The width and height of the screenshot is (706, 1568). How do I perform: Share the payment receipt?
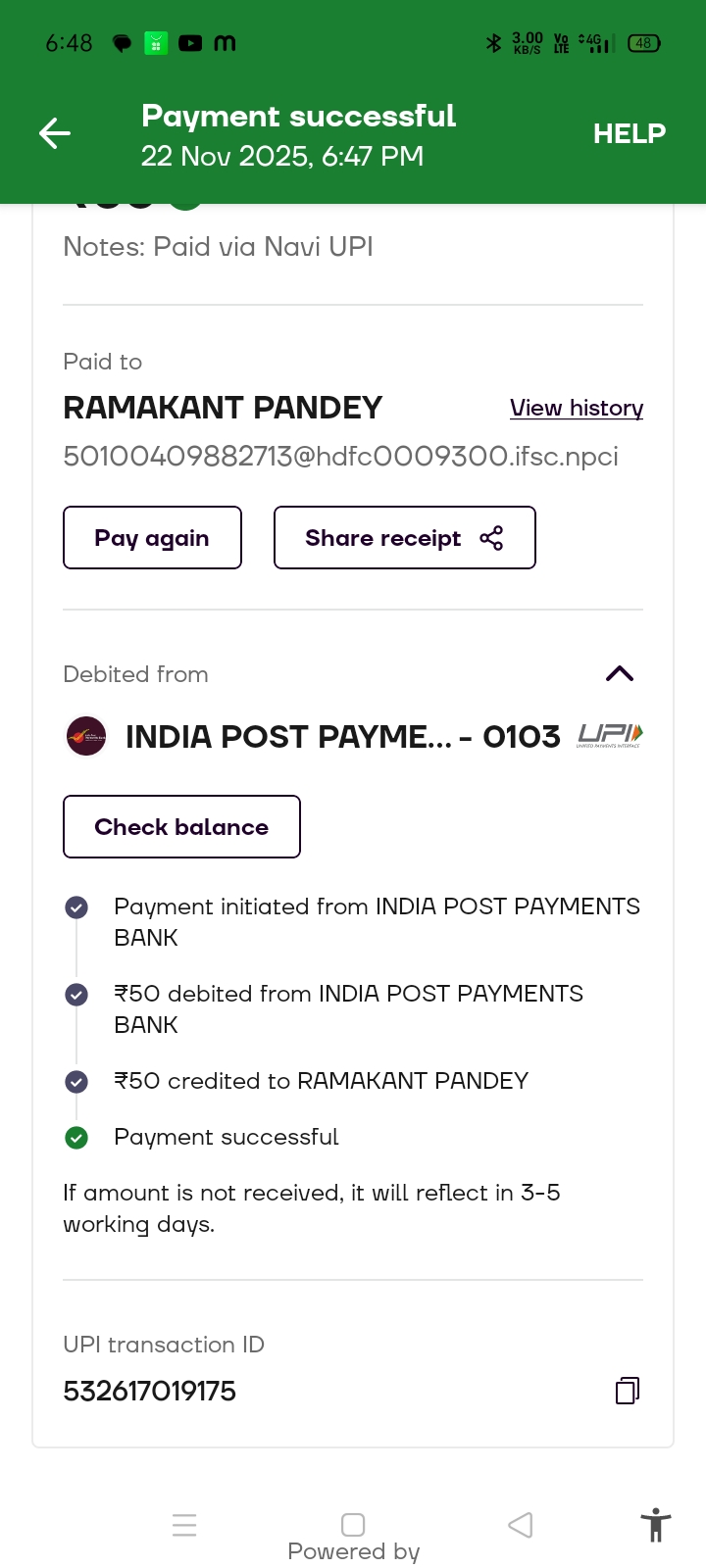(x=404, y=538)
